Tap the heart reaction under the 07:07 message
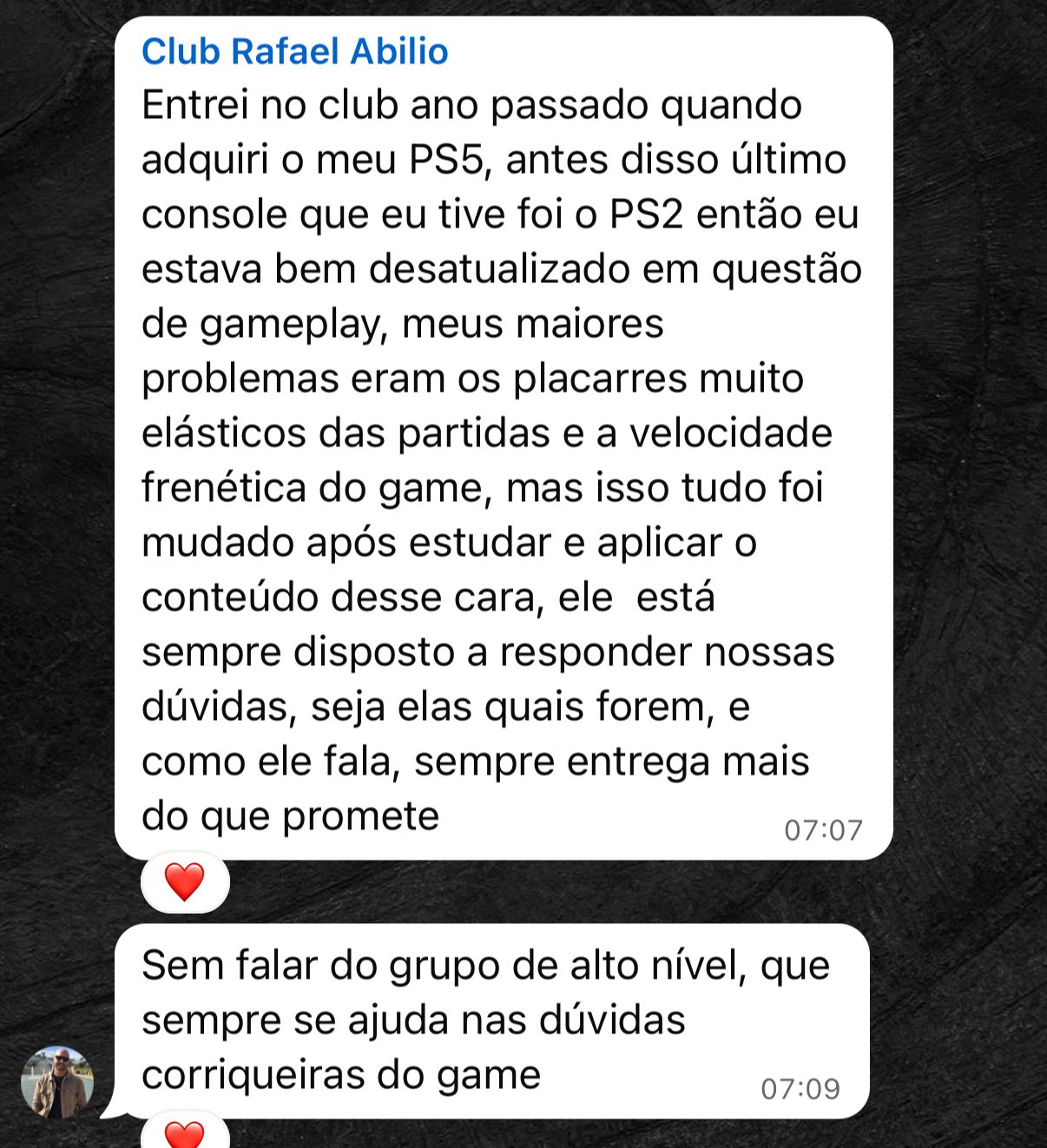This screenshot has width=1047, height=1148. click(x=185, y=881)
